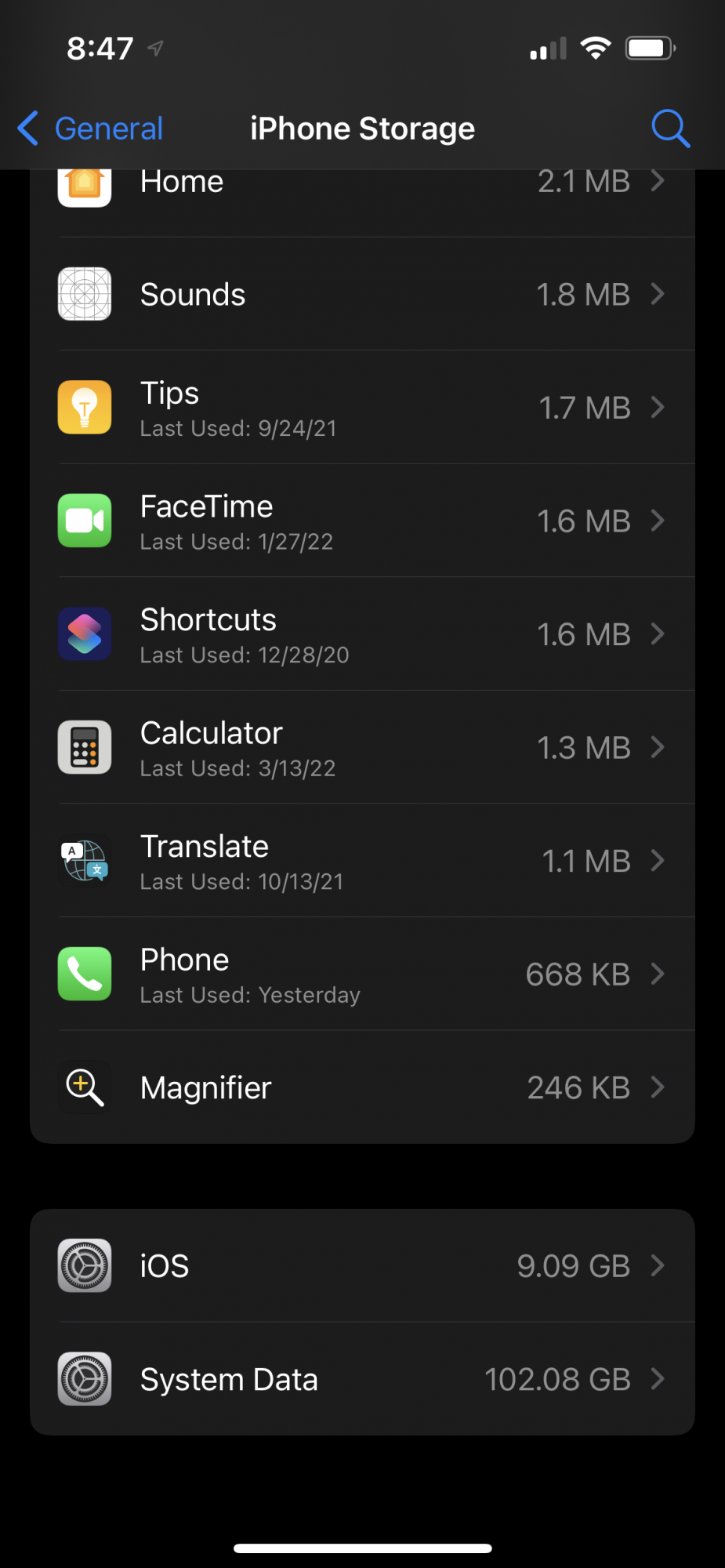Image resolution: width=725 pixels, height=1568 pixels.
Task: View System Data storage details
Action: (362, 1379)
